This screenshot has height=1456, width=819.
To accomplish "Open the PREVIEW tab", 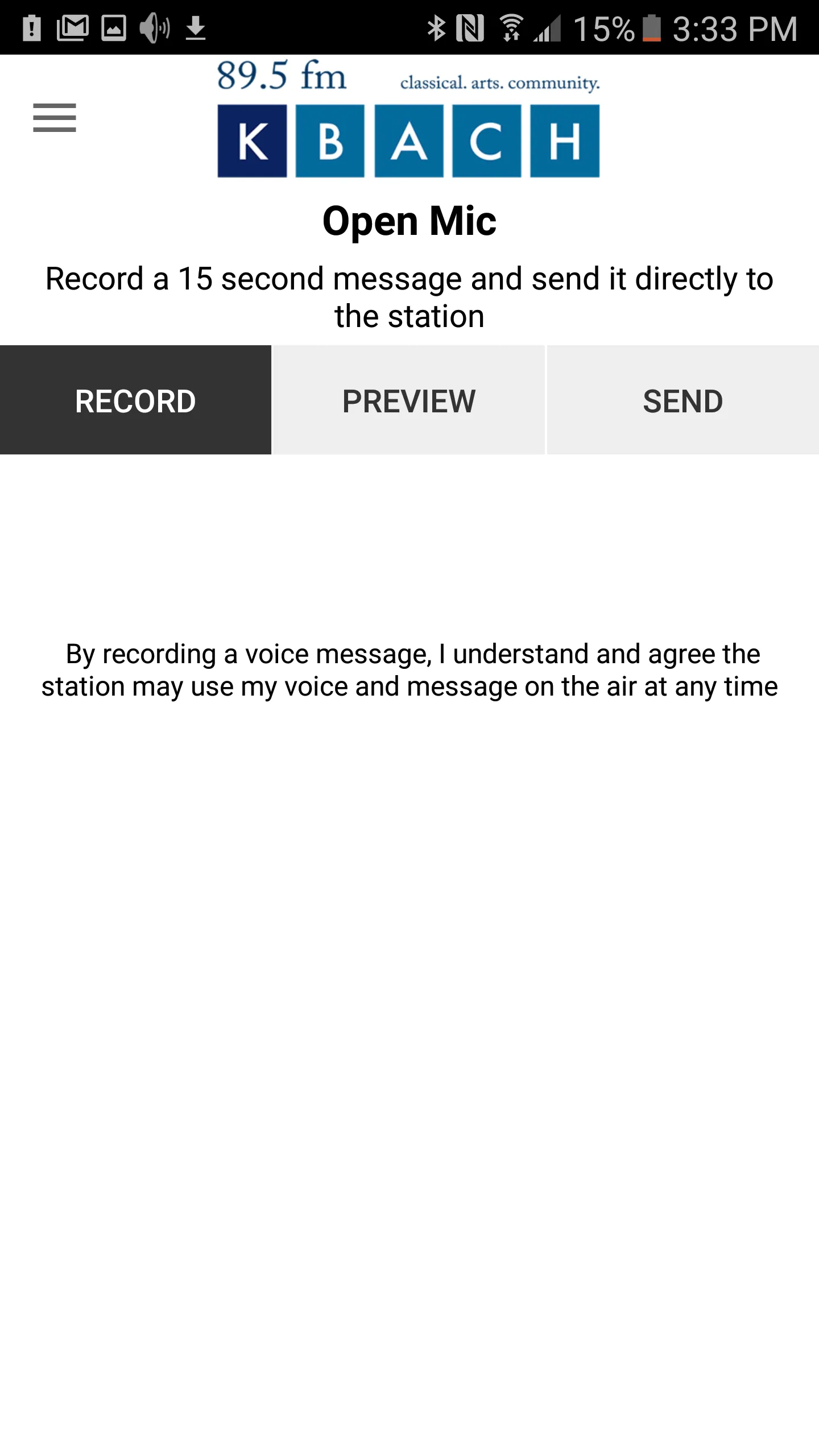I will [408, 400].
